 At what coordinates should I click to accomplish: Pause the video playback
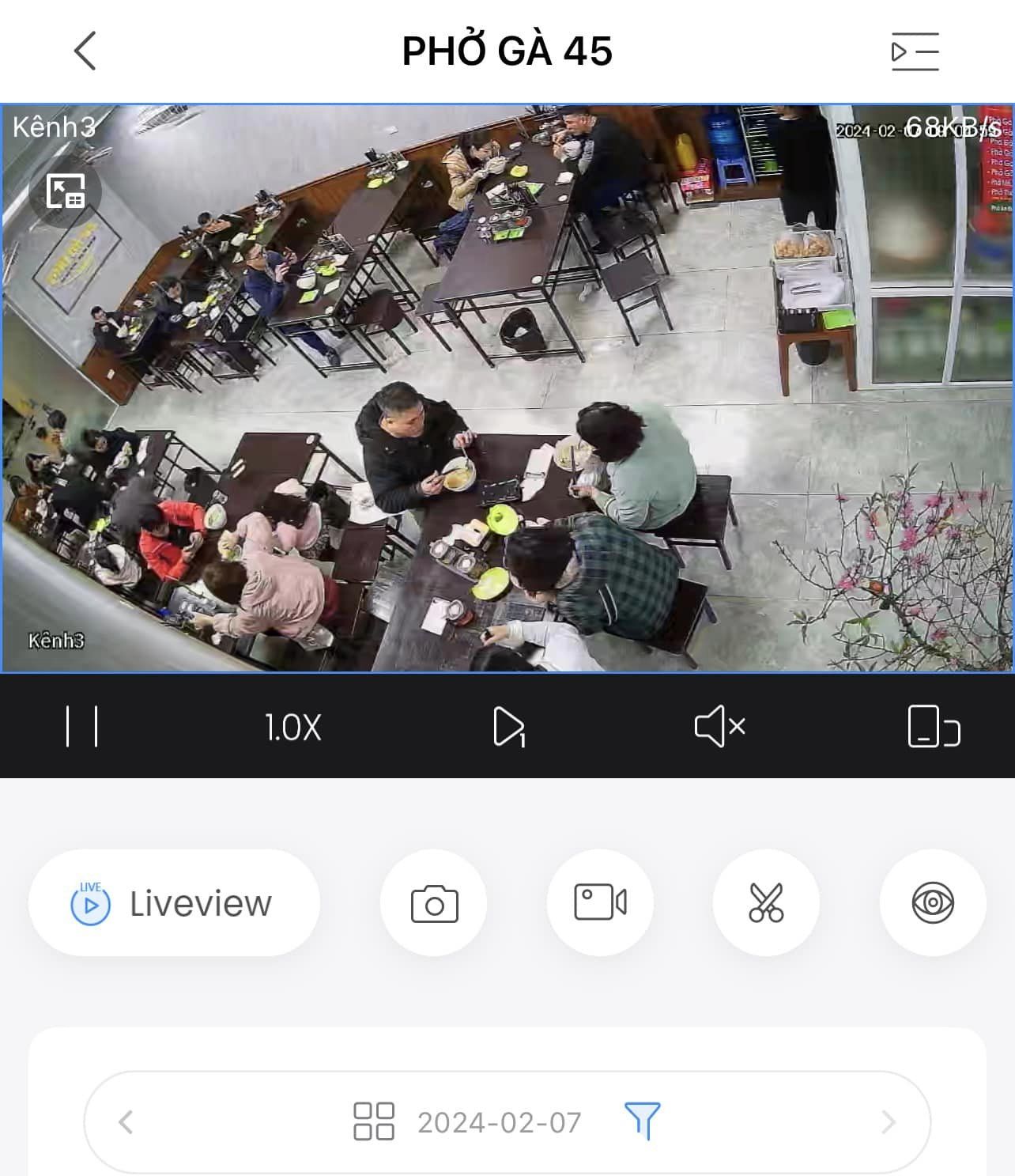pyautogui.click(x=81, y=726)
